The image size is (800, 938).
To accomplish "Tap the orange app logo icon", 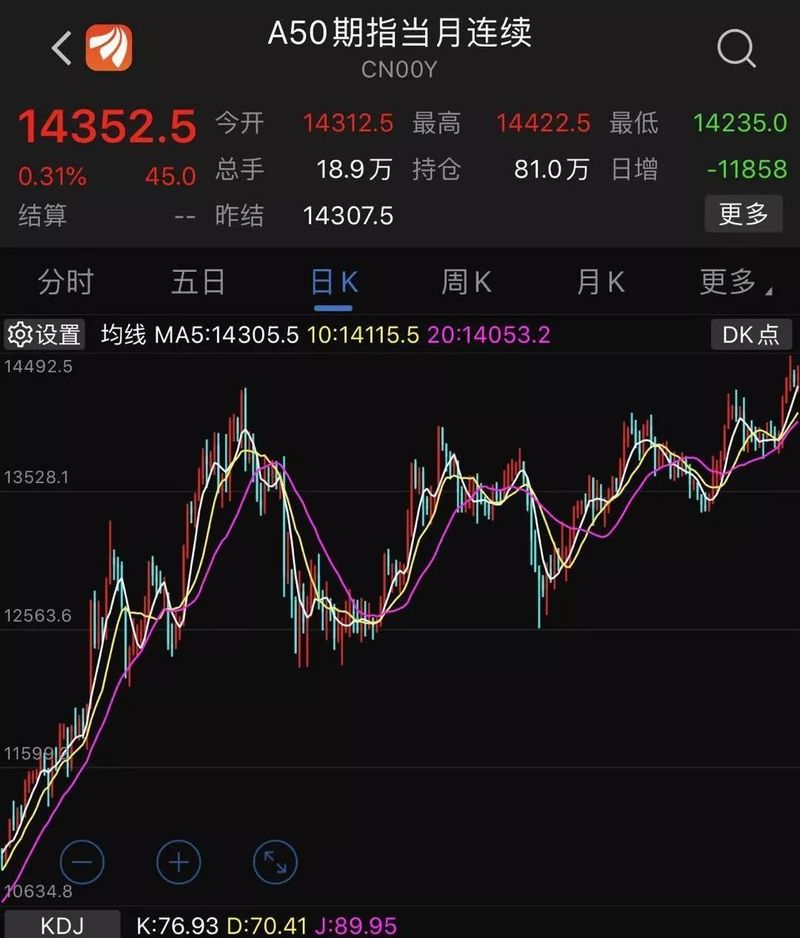I will [108, 47].
